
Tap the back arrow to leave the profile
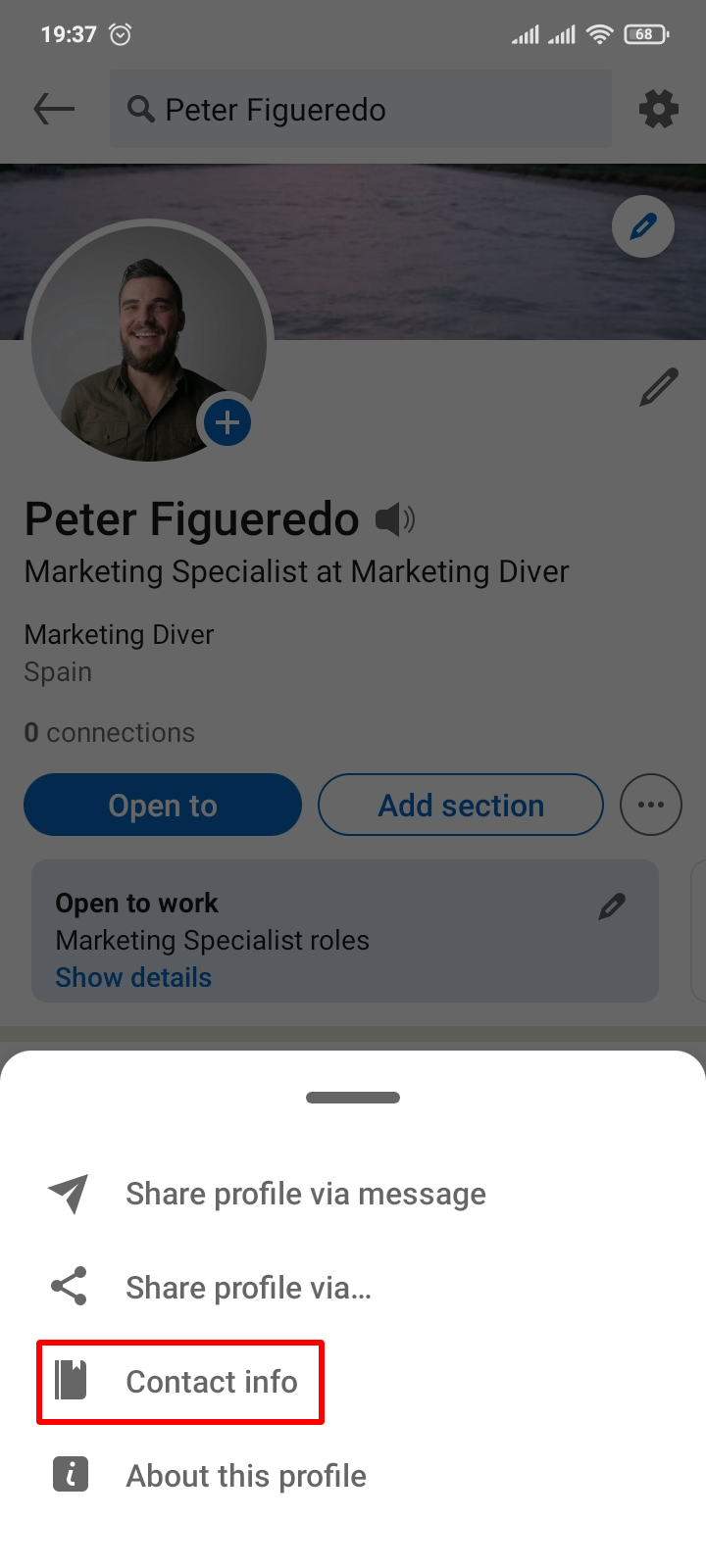coord(54,109)
